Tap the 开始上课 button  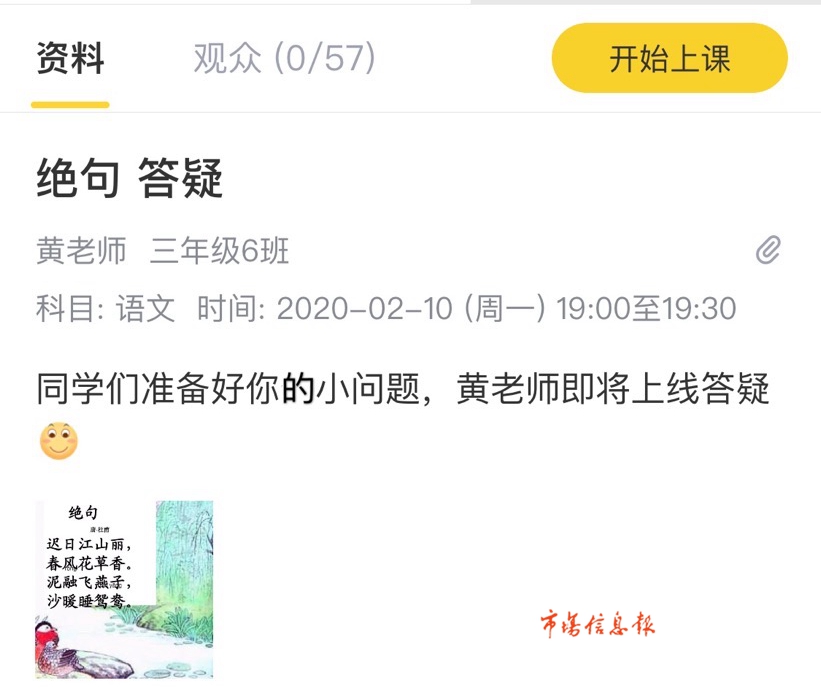(x=669, y=59)
